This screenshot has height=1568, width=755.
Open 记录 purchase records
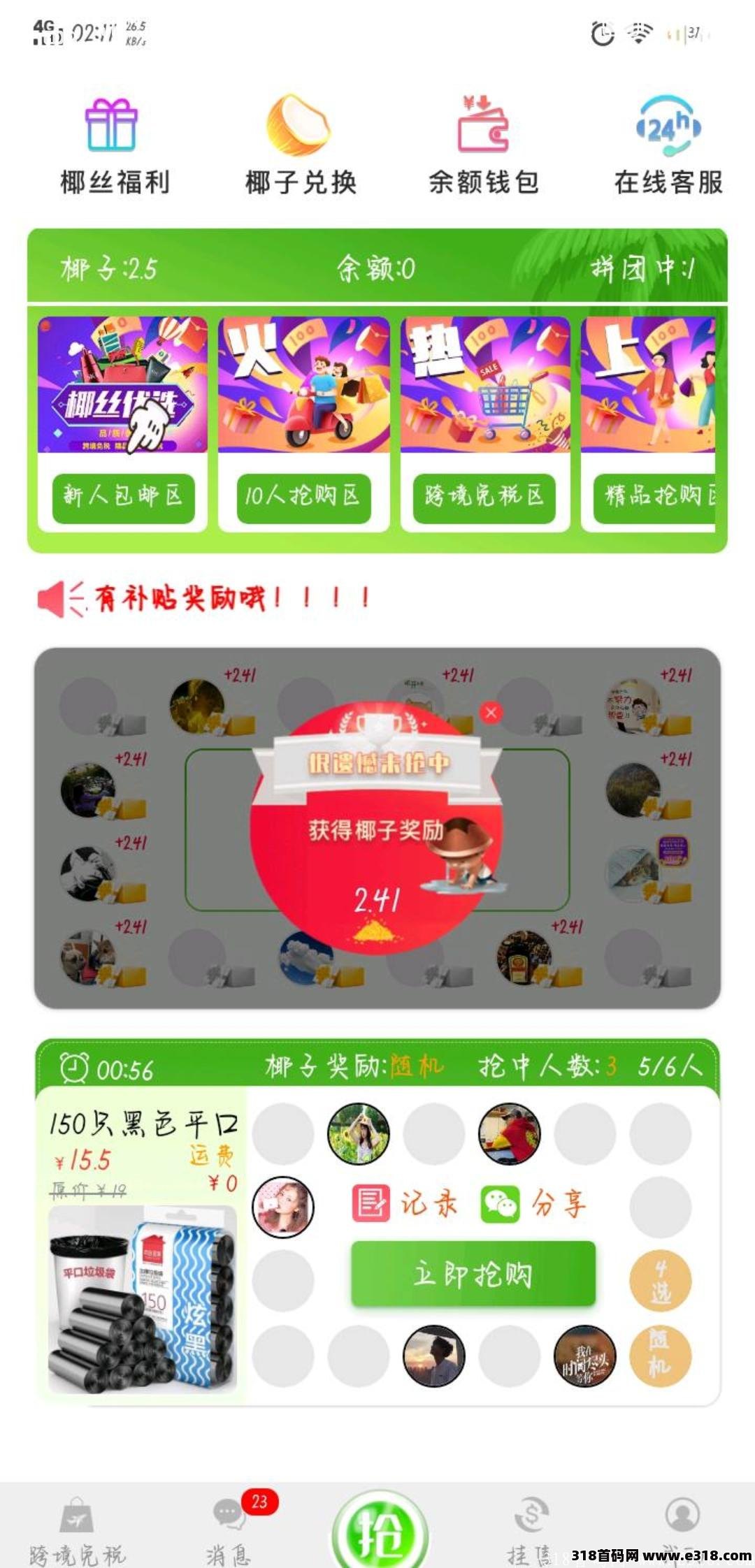tap(405, 1204)
